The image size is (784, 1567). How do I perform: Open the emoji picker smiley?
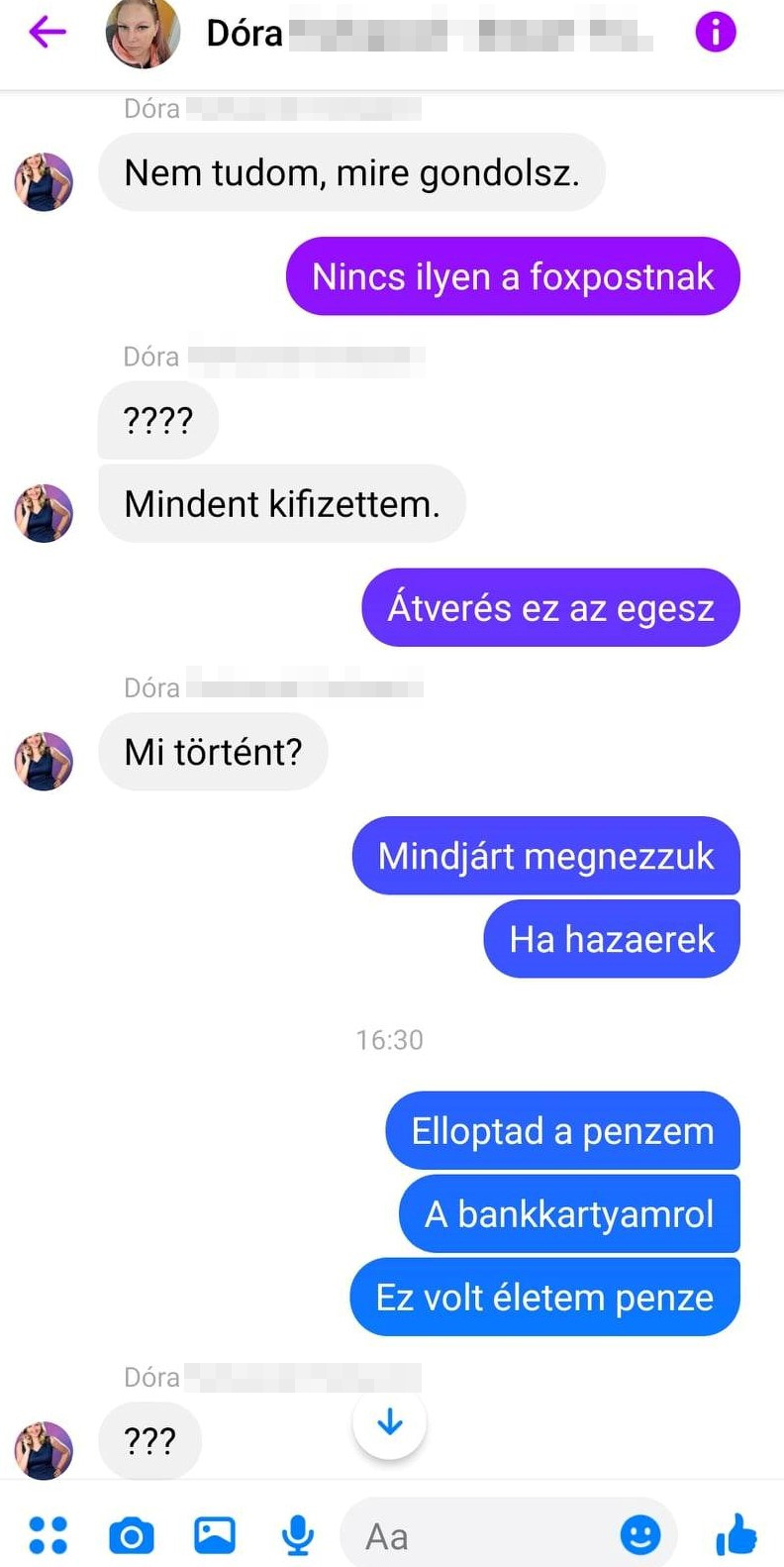pos(639,1535)
